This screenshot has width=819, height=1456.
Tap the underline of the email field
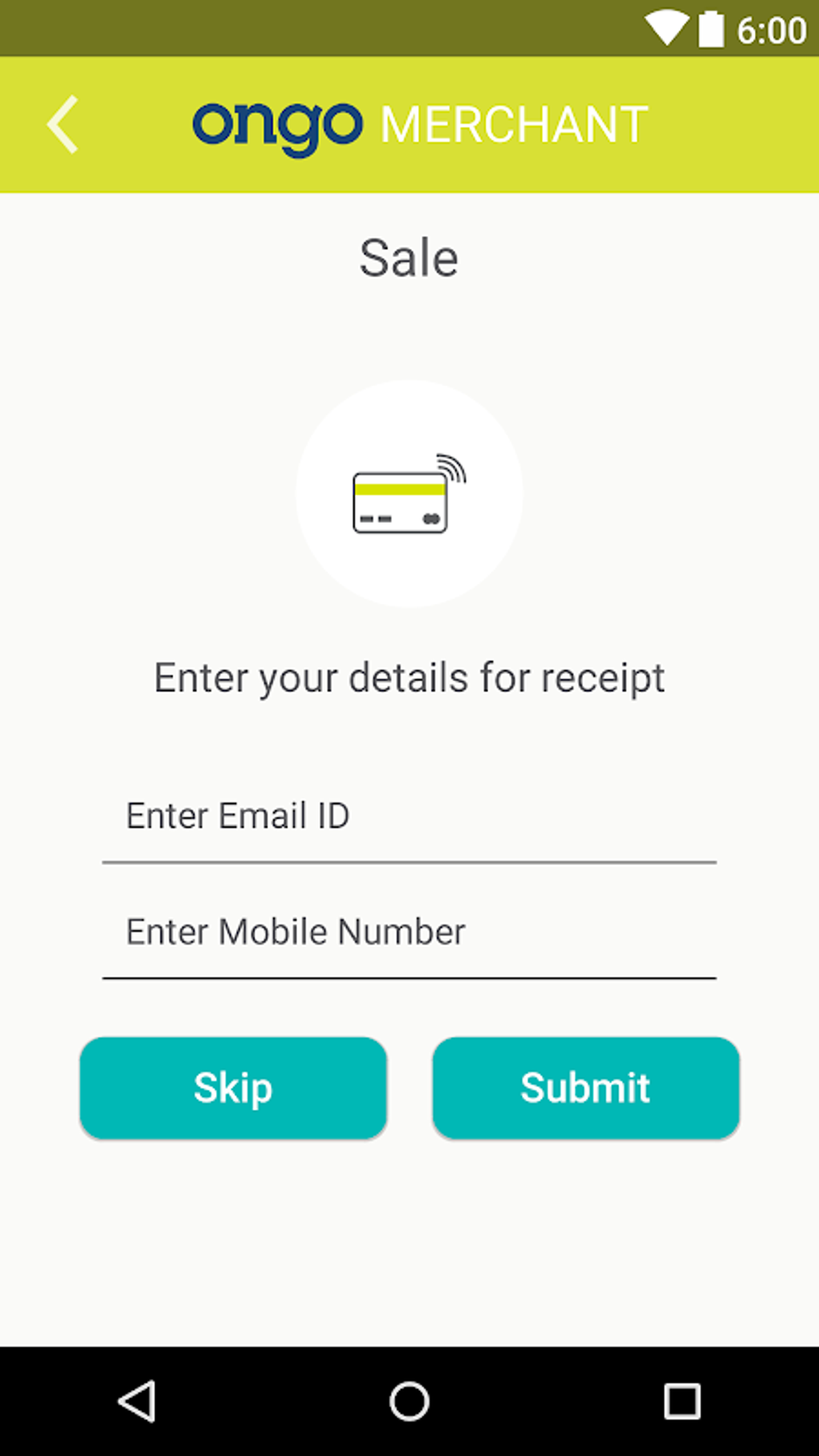coord(409,862)
